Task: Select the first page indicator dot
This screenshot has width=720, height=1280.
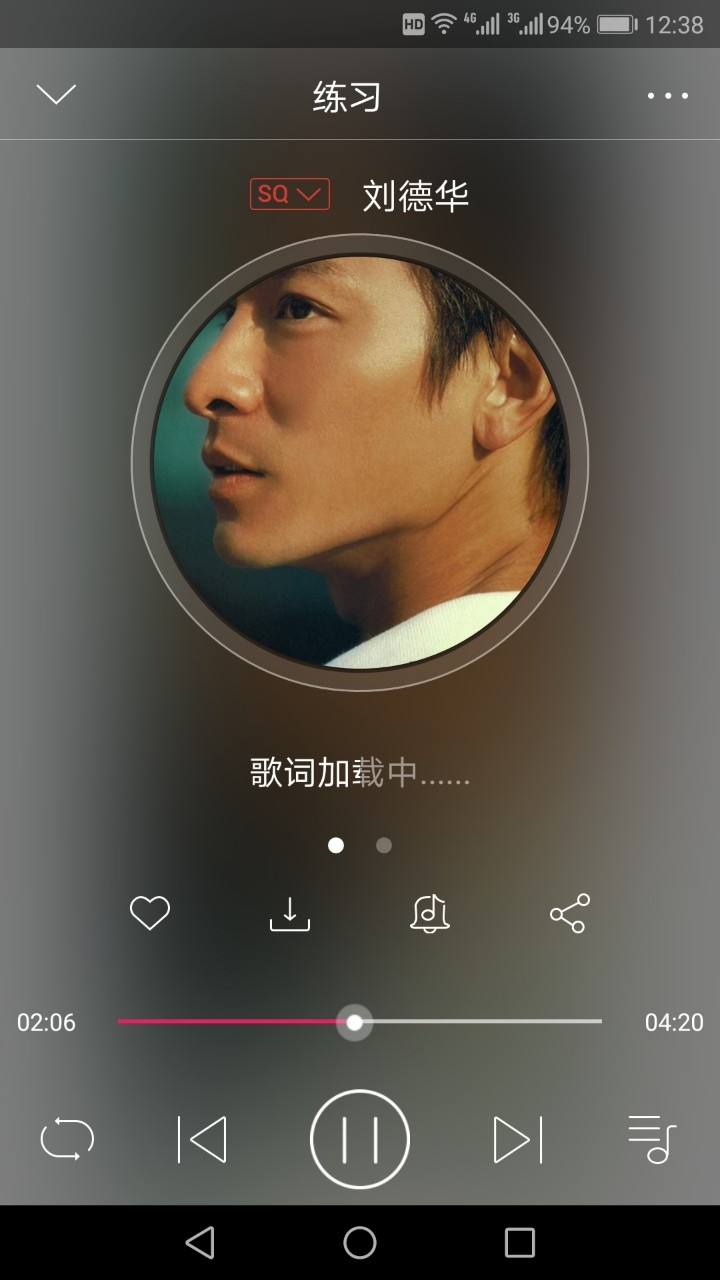Action: tap(335, 845)
